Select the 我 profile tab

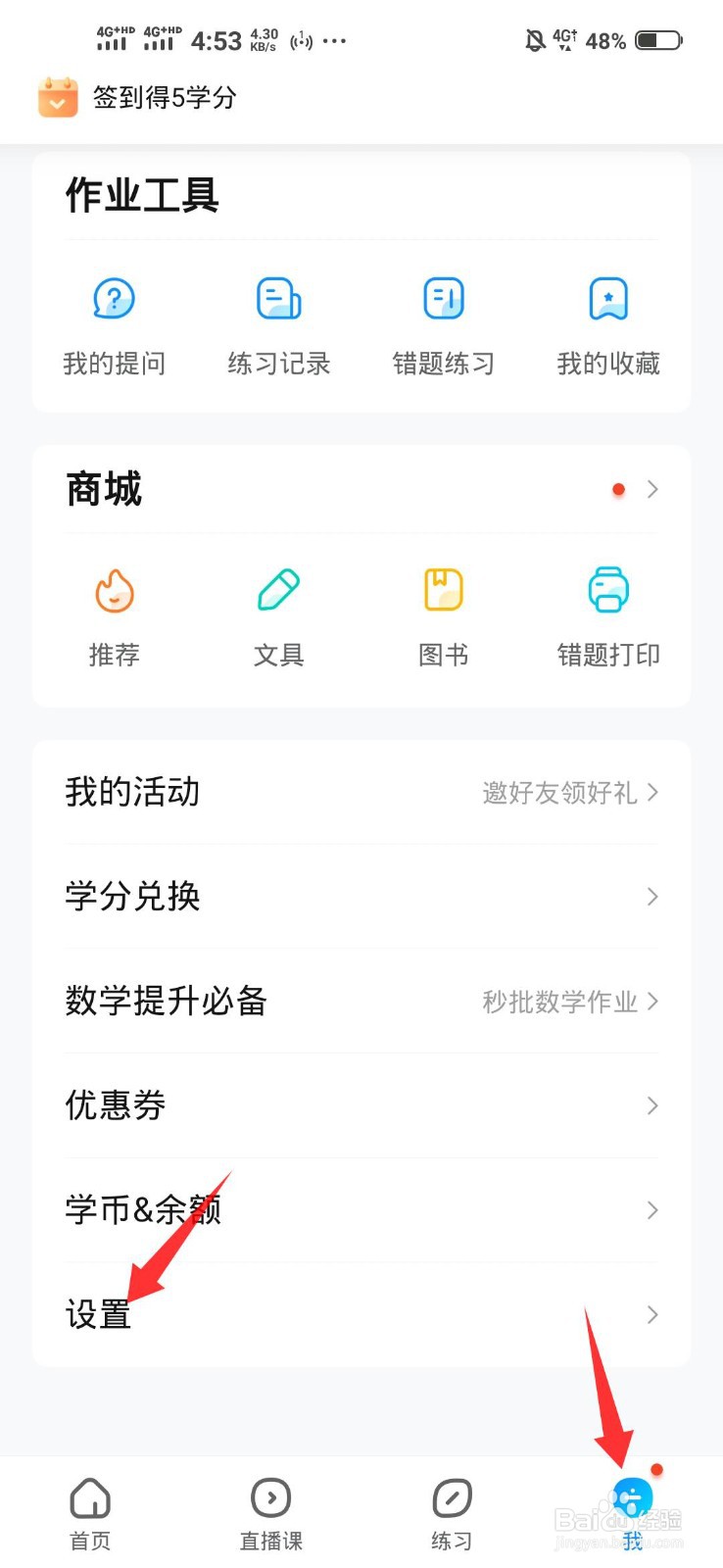tap(633, 1514)
